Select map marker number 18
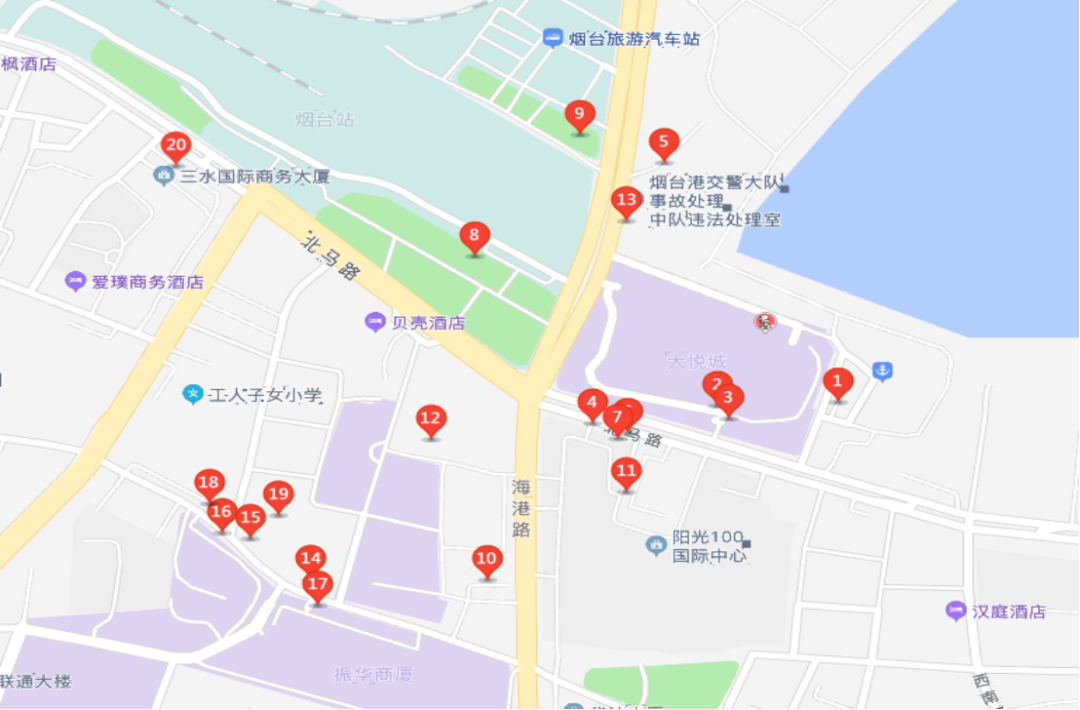Screen dimensions: 1080x710 [208, 485]
